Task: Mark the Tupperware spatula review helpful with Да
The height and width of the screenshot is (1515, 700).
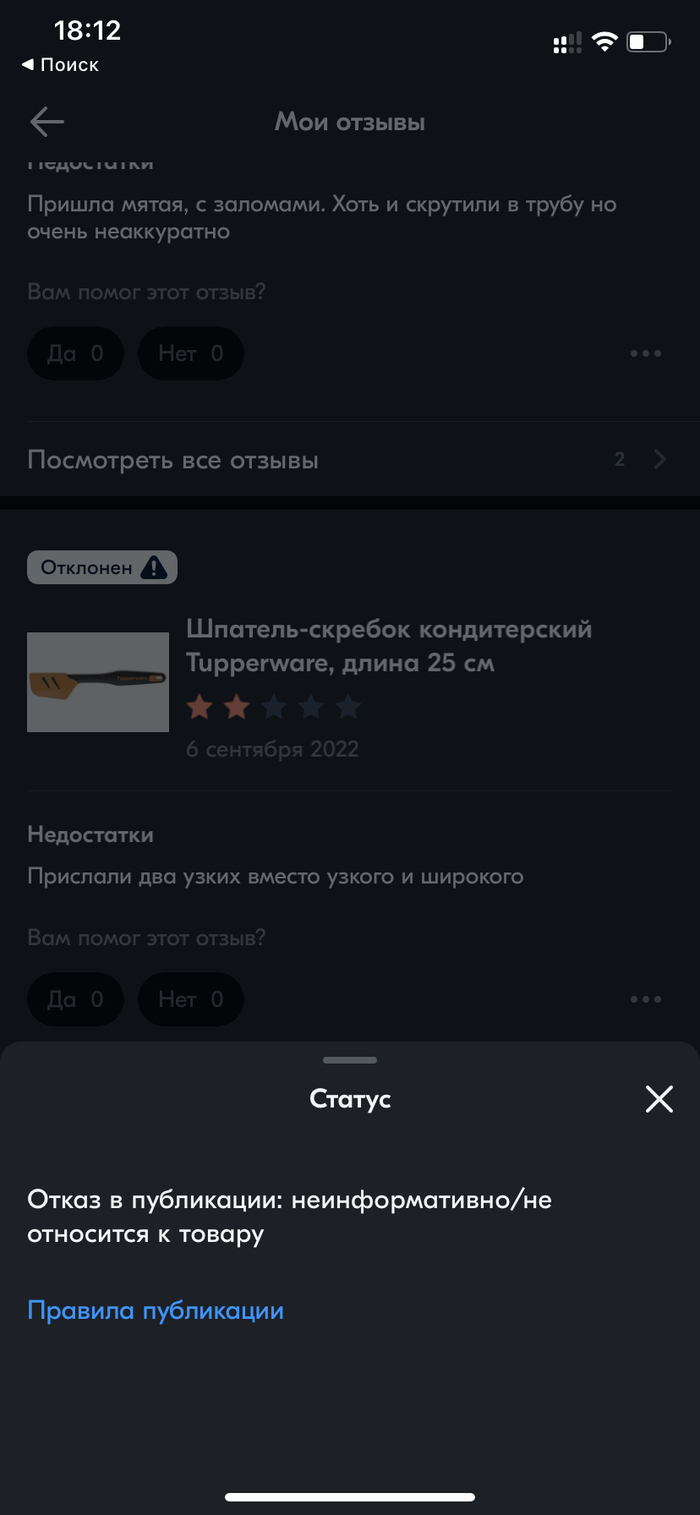Action: (75, 999)
